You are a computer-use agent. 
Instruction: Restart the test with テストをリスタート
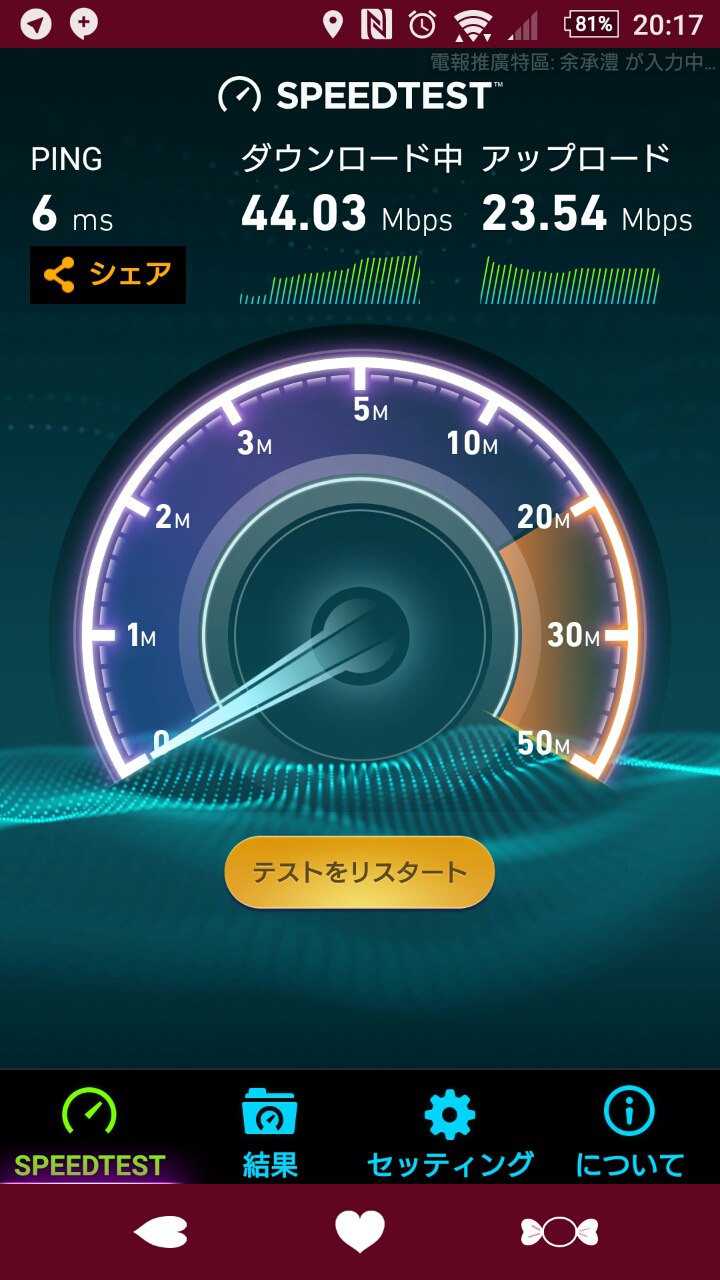point(360,872)
